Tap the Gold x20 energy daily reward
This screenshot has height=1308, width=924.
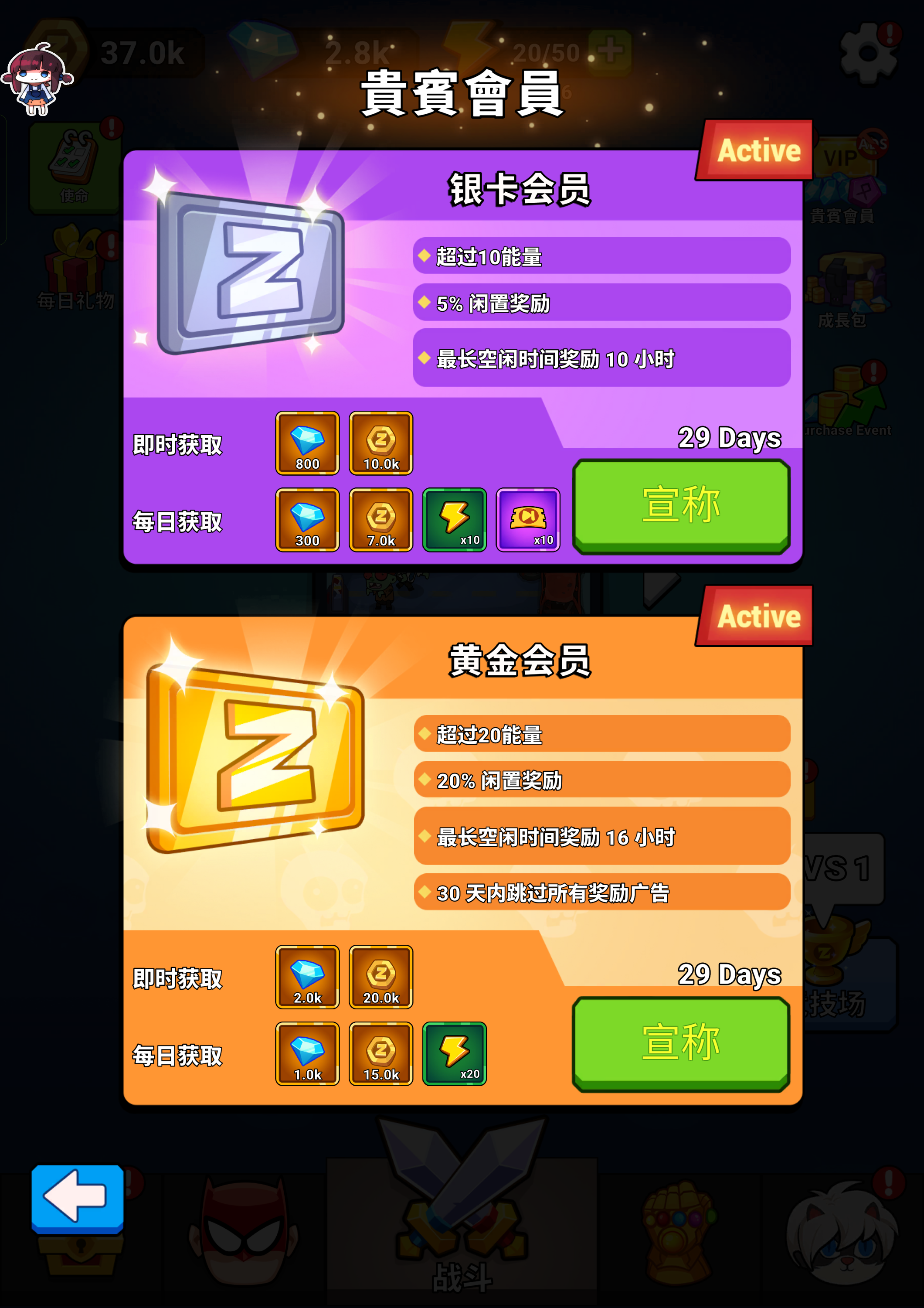[454, 1053]
